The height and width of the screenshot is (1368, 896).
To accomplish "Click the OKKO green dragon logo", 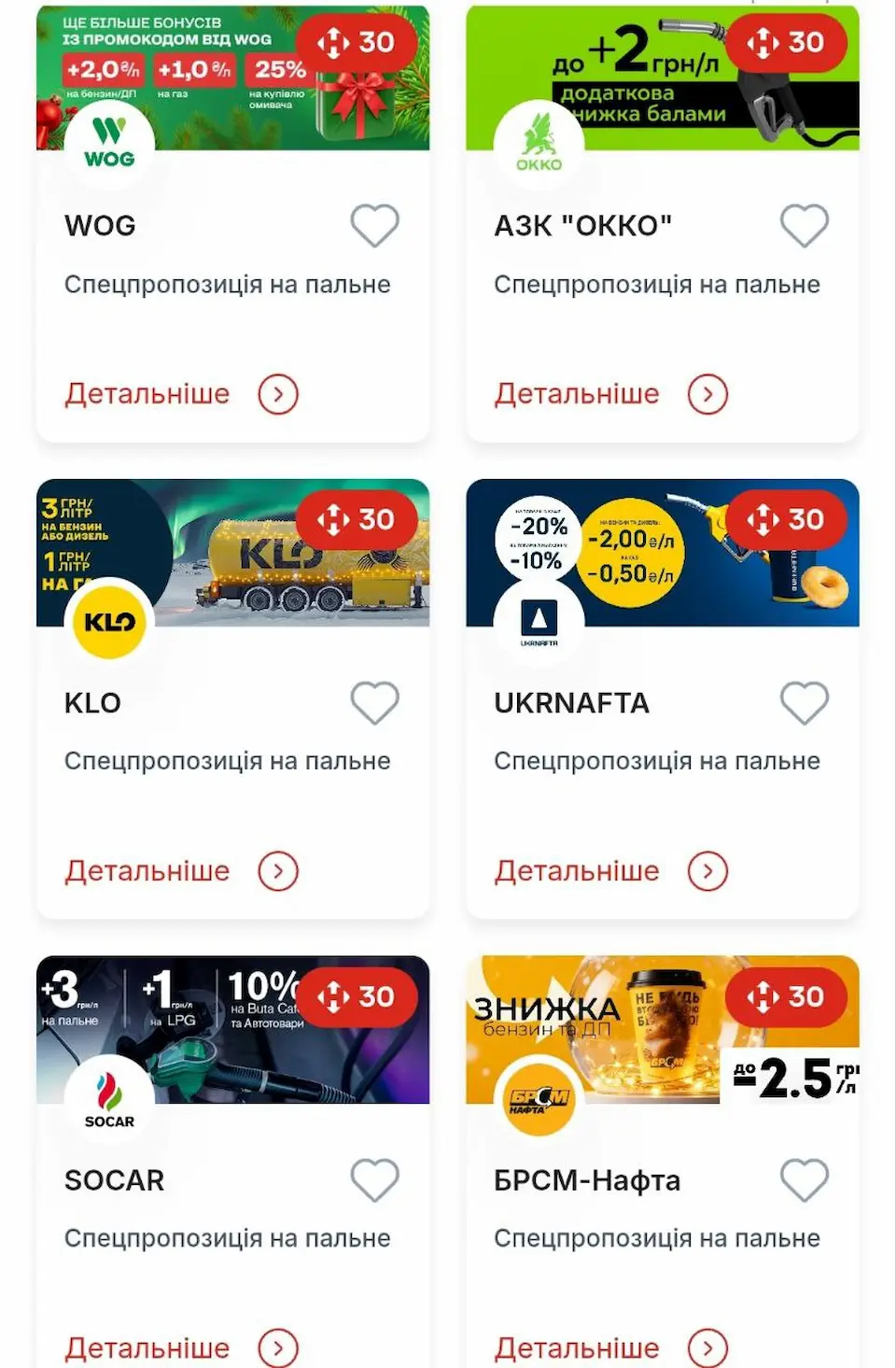I will point(539,144).
